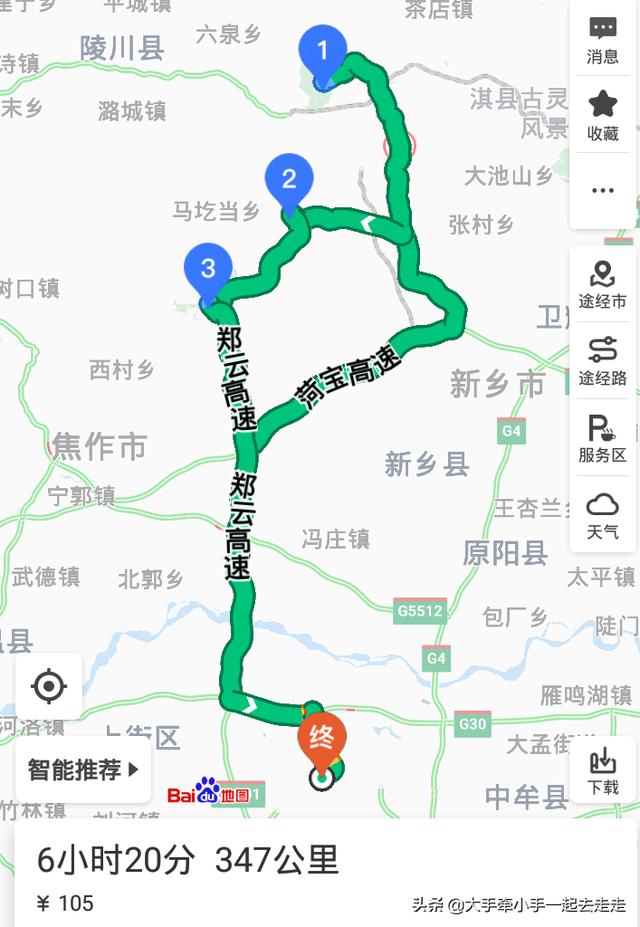Show 途经市 cities along the route

click(x=602, y=284)
